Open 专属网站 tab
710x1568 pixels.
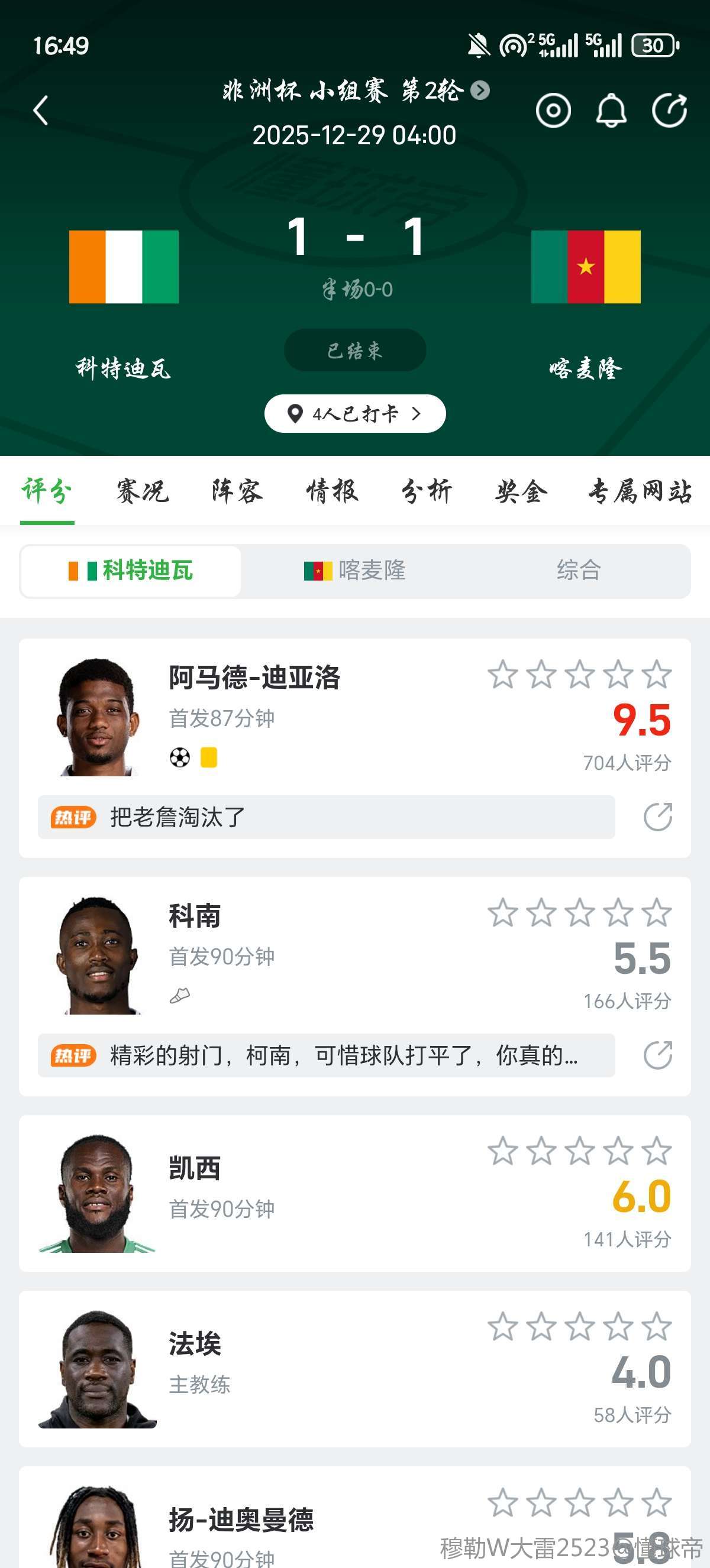tap(640, 491)
